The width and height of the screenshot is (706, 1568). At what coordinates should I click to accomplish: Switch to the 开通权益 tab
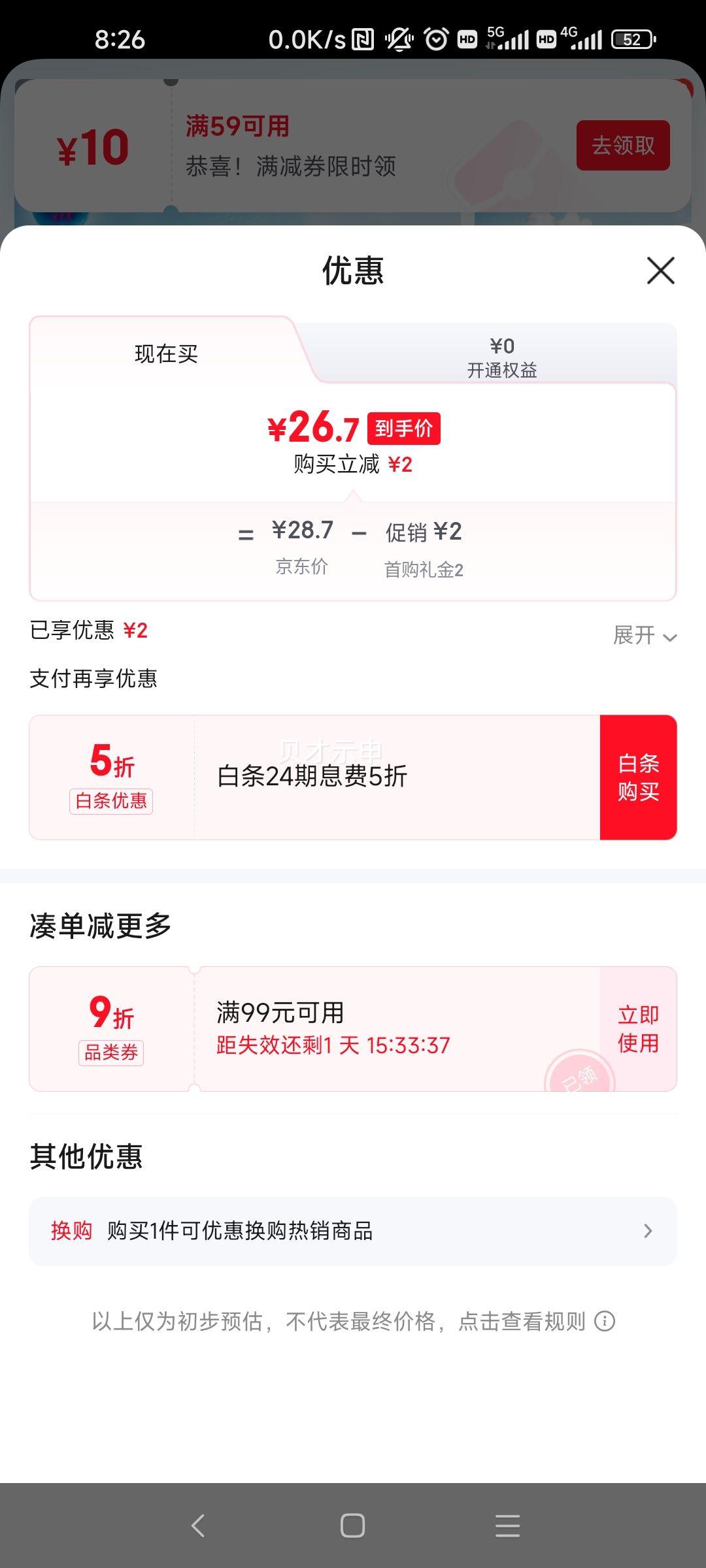pyautogui.click(x=501, y=357)
